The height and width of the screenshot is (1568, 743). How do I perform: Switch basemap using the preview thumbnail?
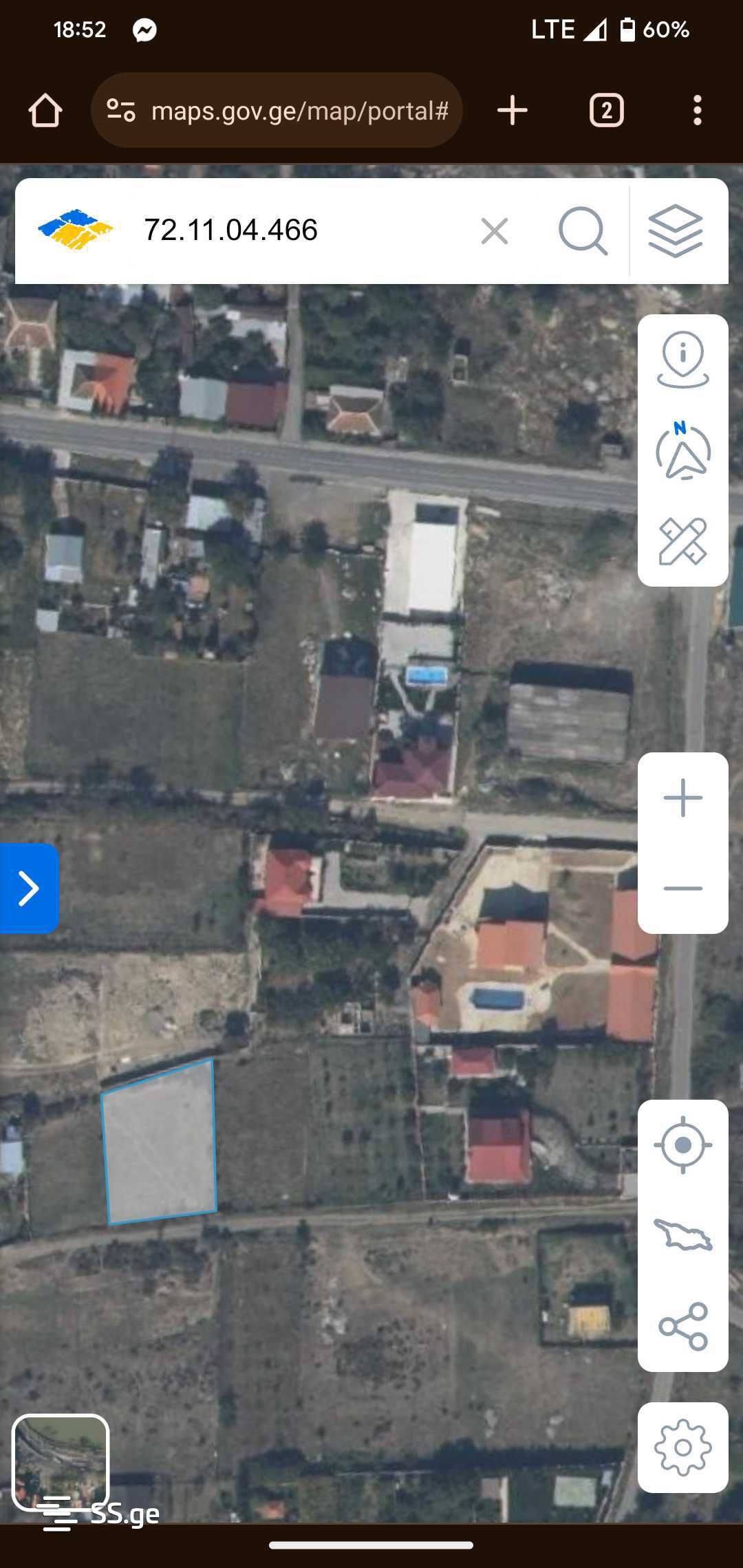[61, 1462]
